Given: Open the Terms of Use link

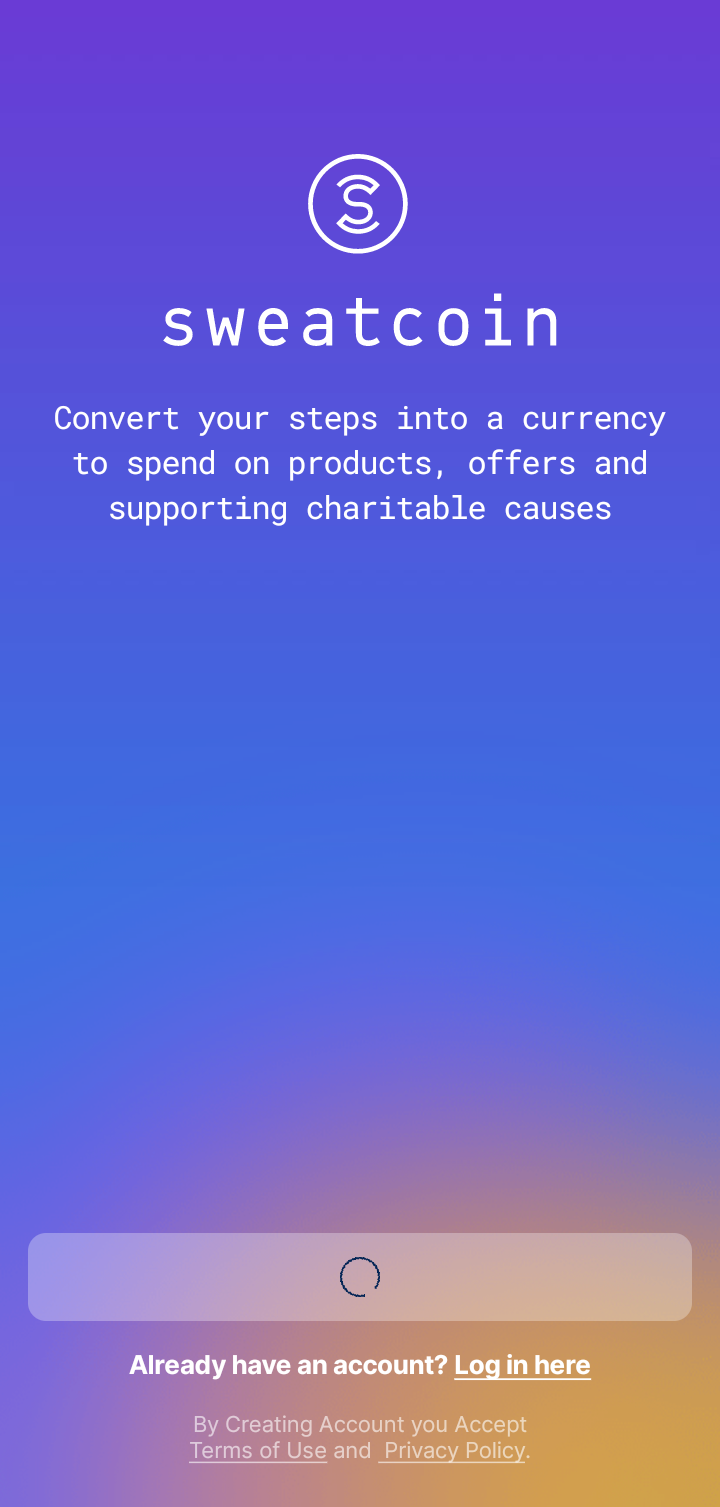Looking at the screenshot, I should coord(258,1450).
